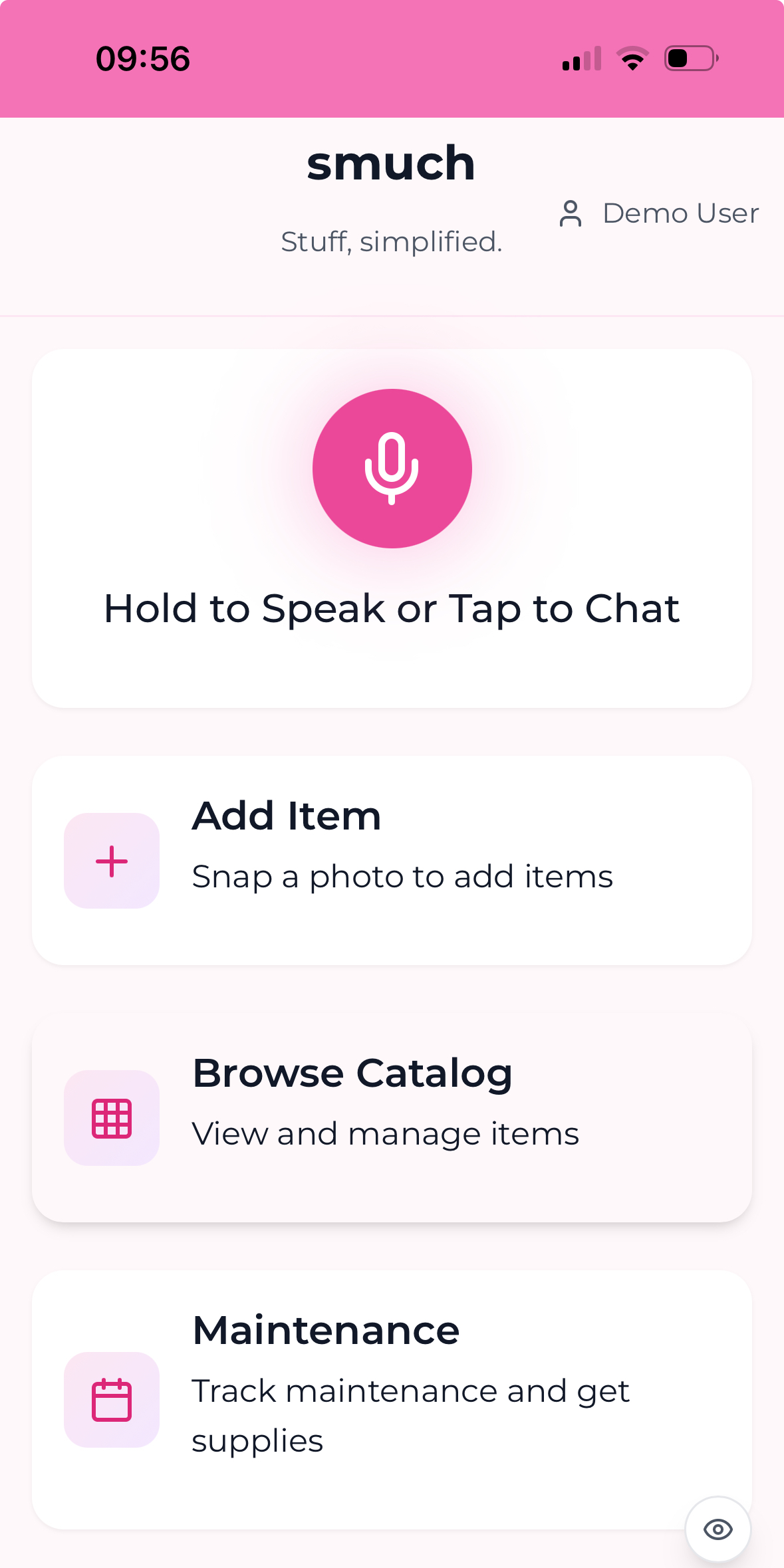This screenshot has width=784, height=1568.
Task: Expand the Maintenance card
Action: point(392,1383)
